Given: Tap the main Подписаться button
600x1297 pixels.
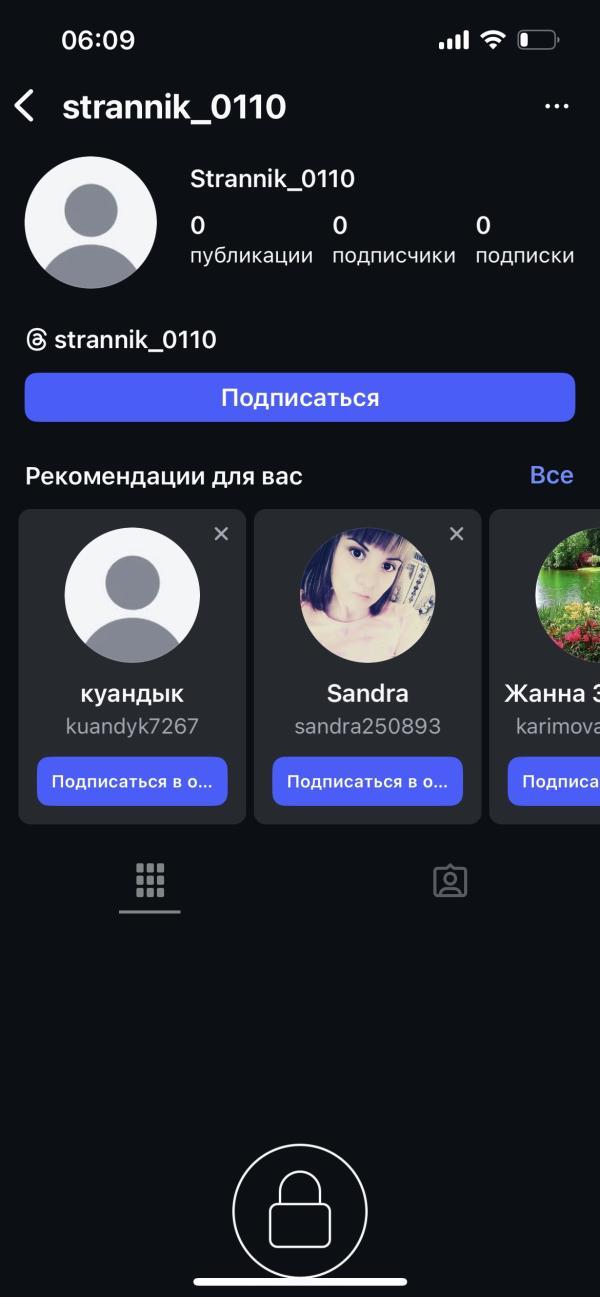Looking at the screenshot, I should [x=300, y=397].
